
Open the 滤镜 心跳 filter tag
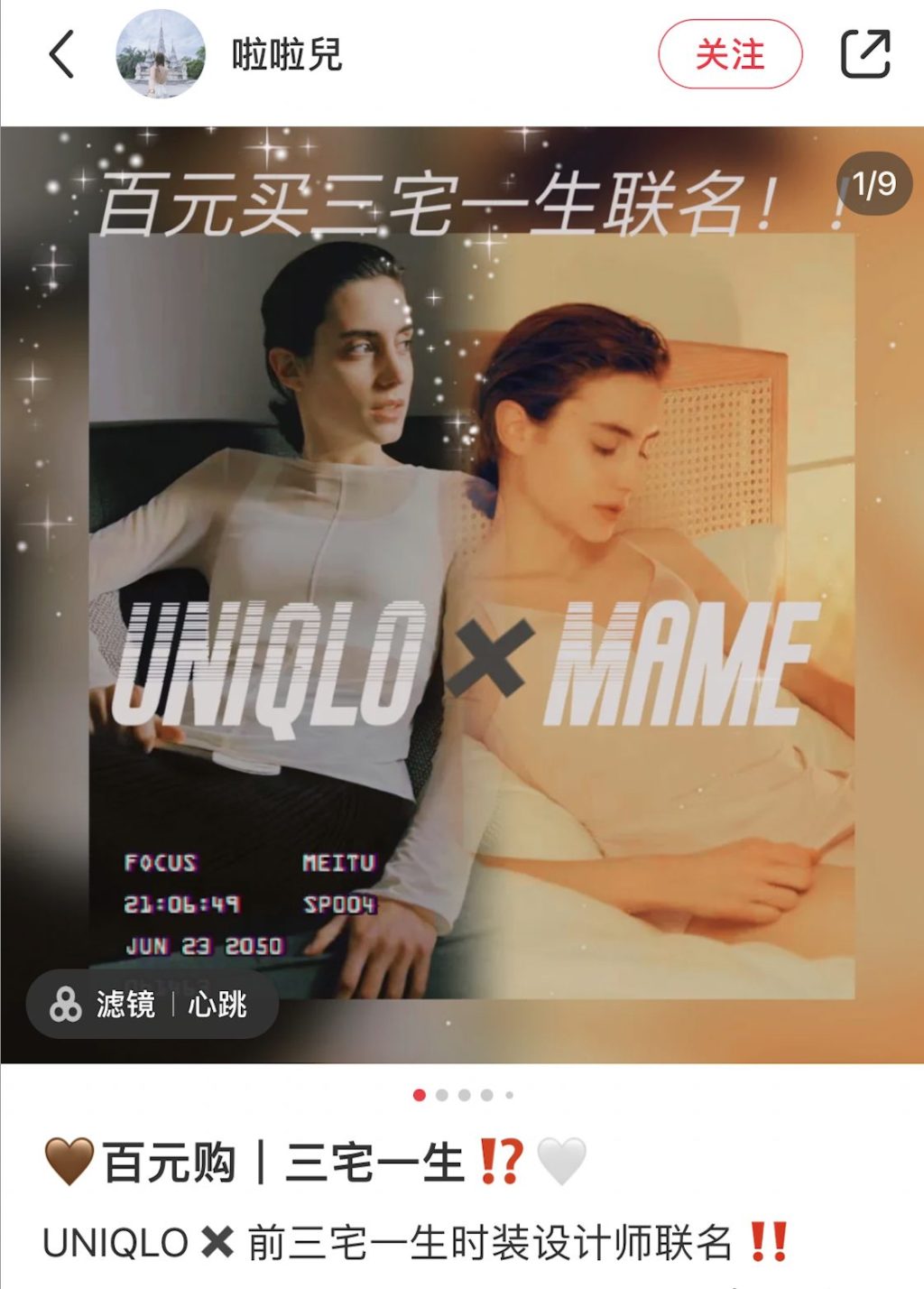click(152, 1004)
